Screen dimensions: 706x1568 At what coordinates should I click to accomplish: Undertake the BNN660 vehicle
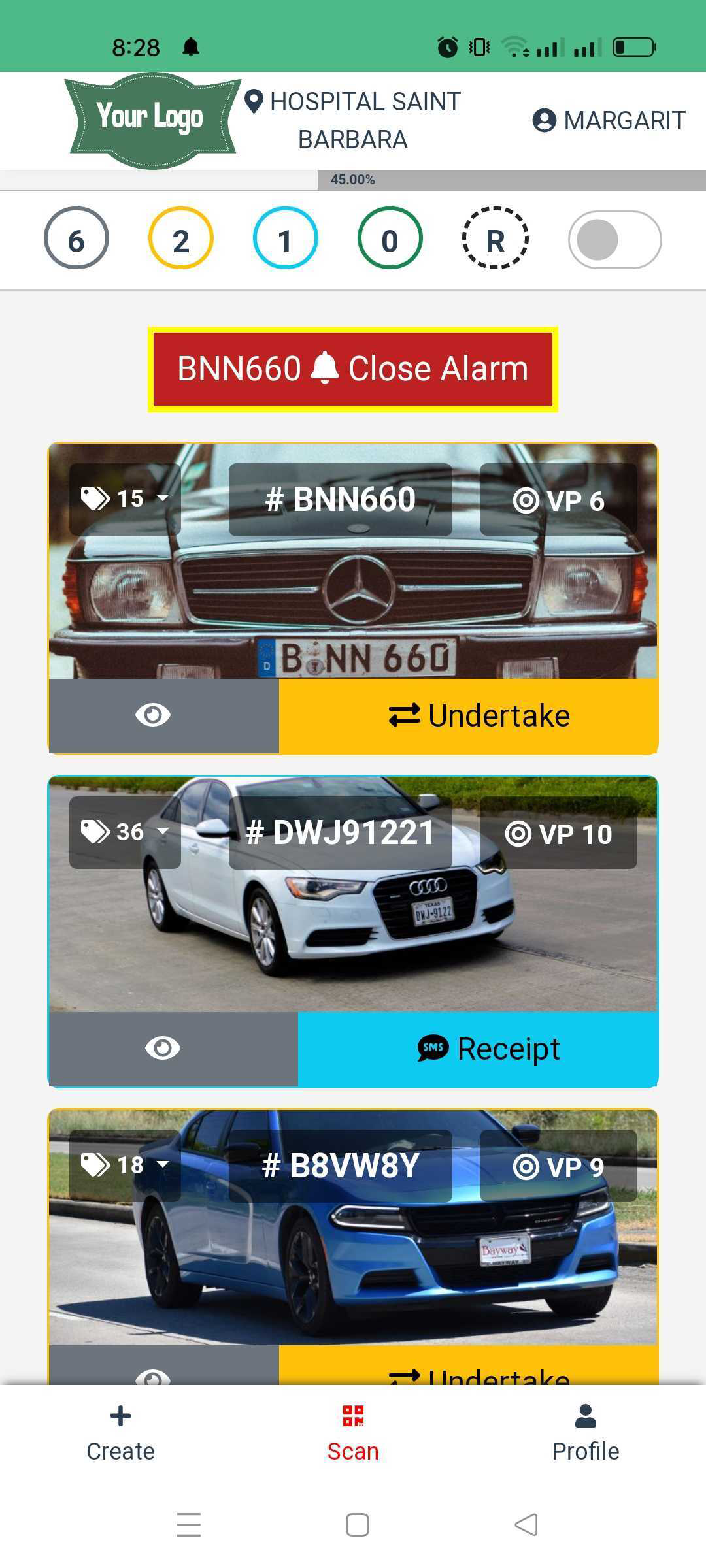(x=468, y=715)
